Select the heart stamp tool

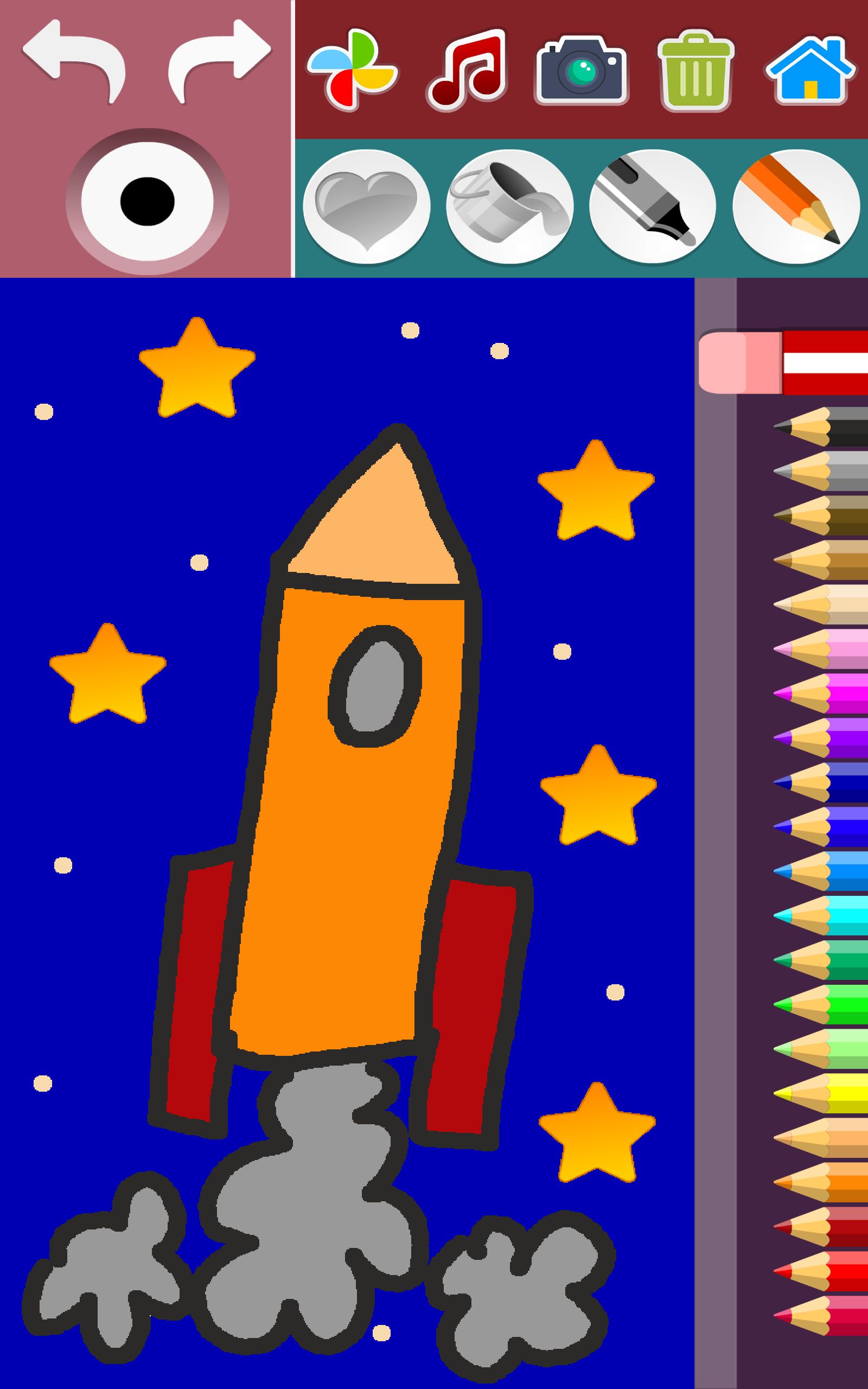pyautogui.click(x=366, y=207)
